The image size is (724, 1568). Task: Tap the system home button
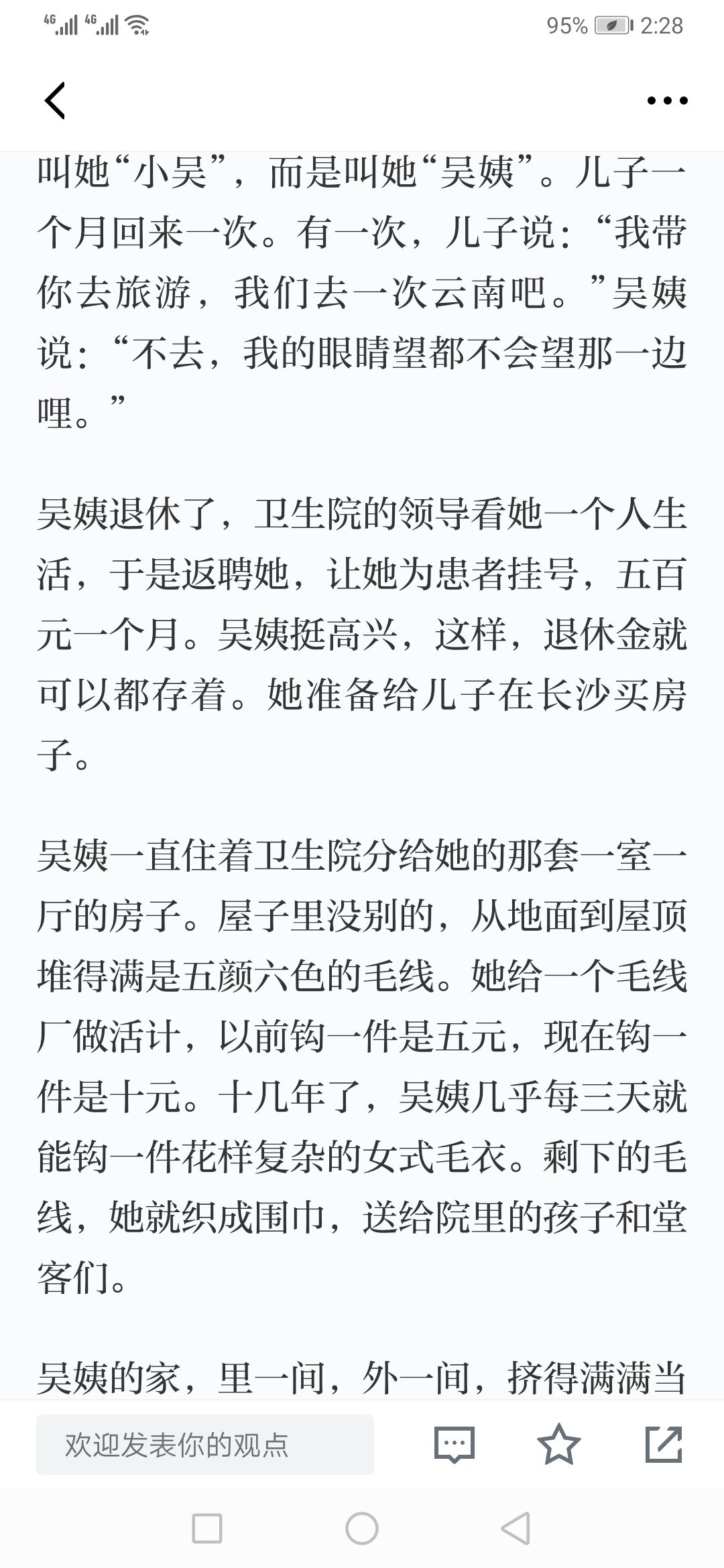(x=362, y=1528)
